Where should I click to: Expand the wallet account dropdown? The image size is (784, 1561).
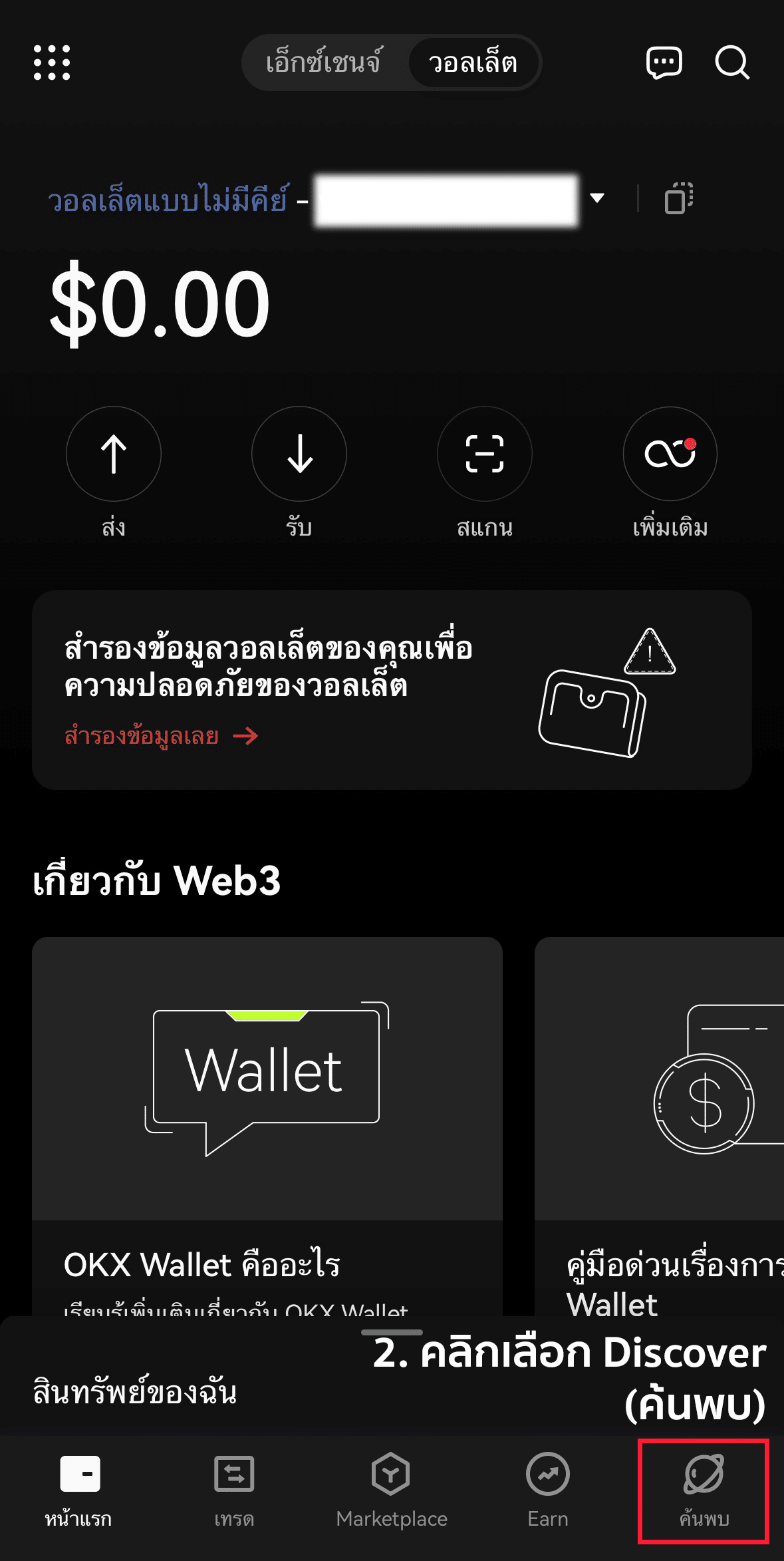coord(597,198)
